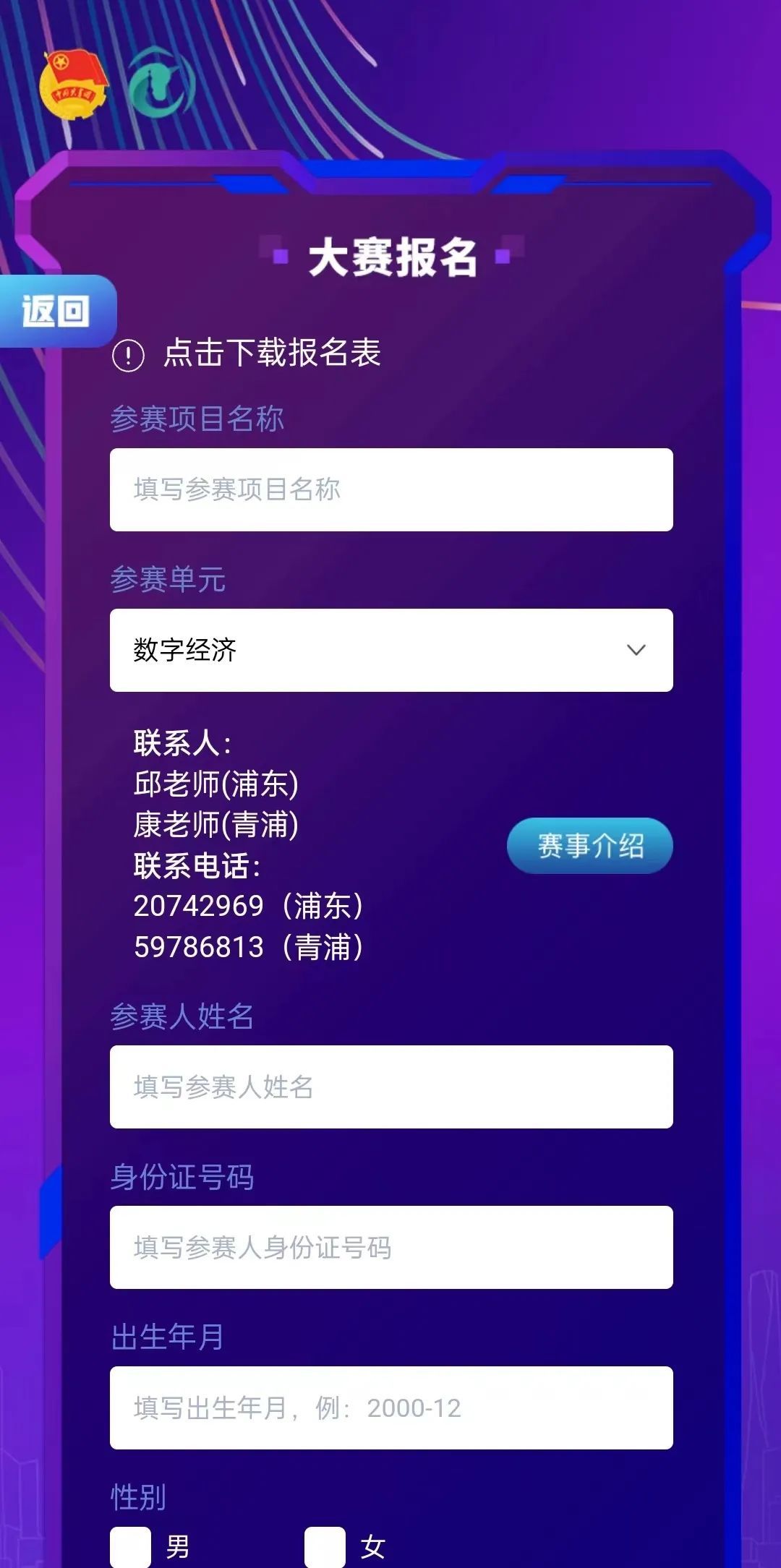Open the 赛事介绍 button

tap(589, 846)
